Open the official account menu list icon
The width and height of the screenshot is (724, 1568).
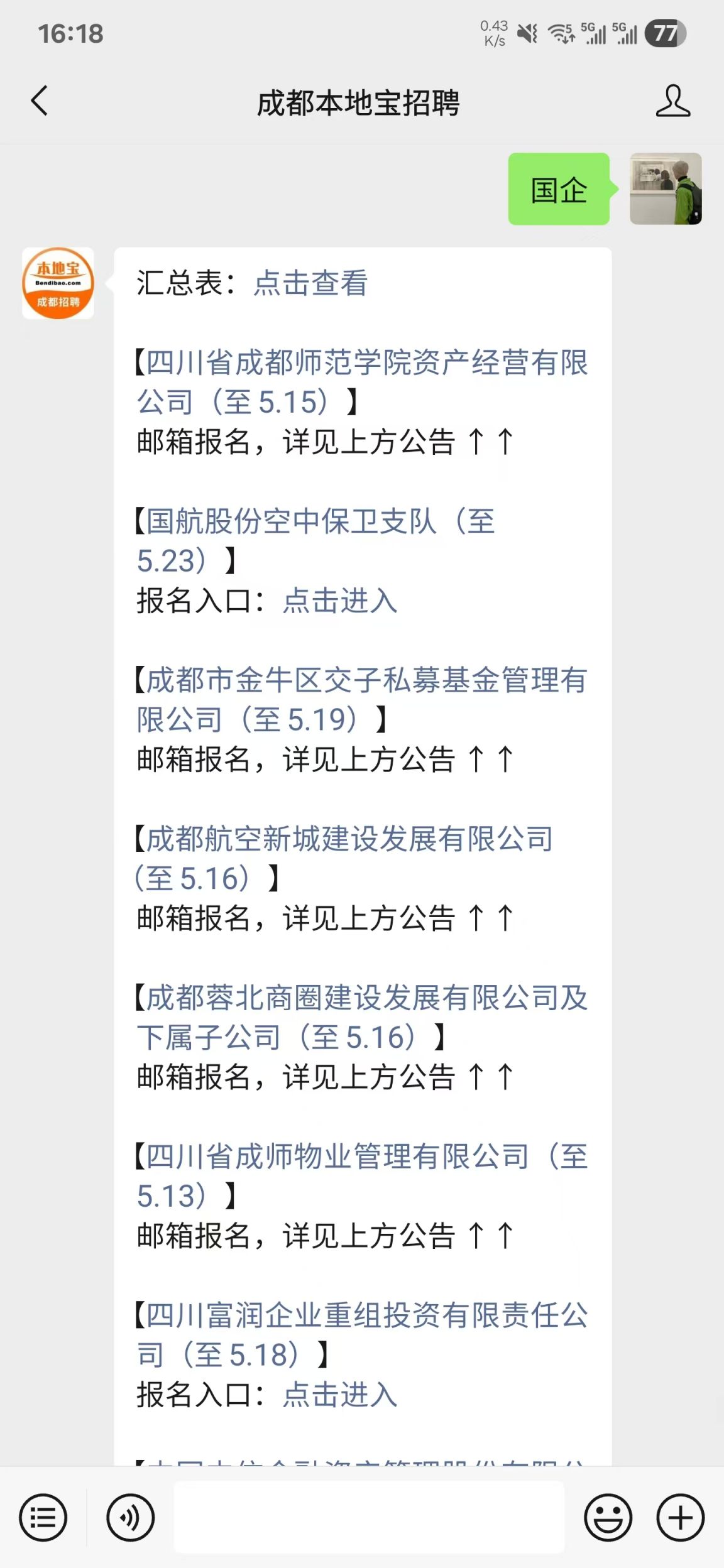[x=43, y=1518]
